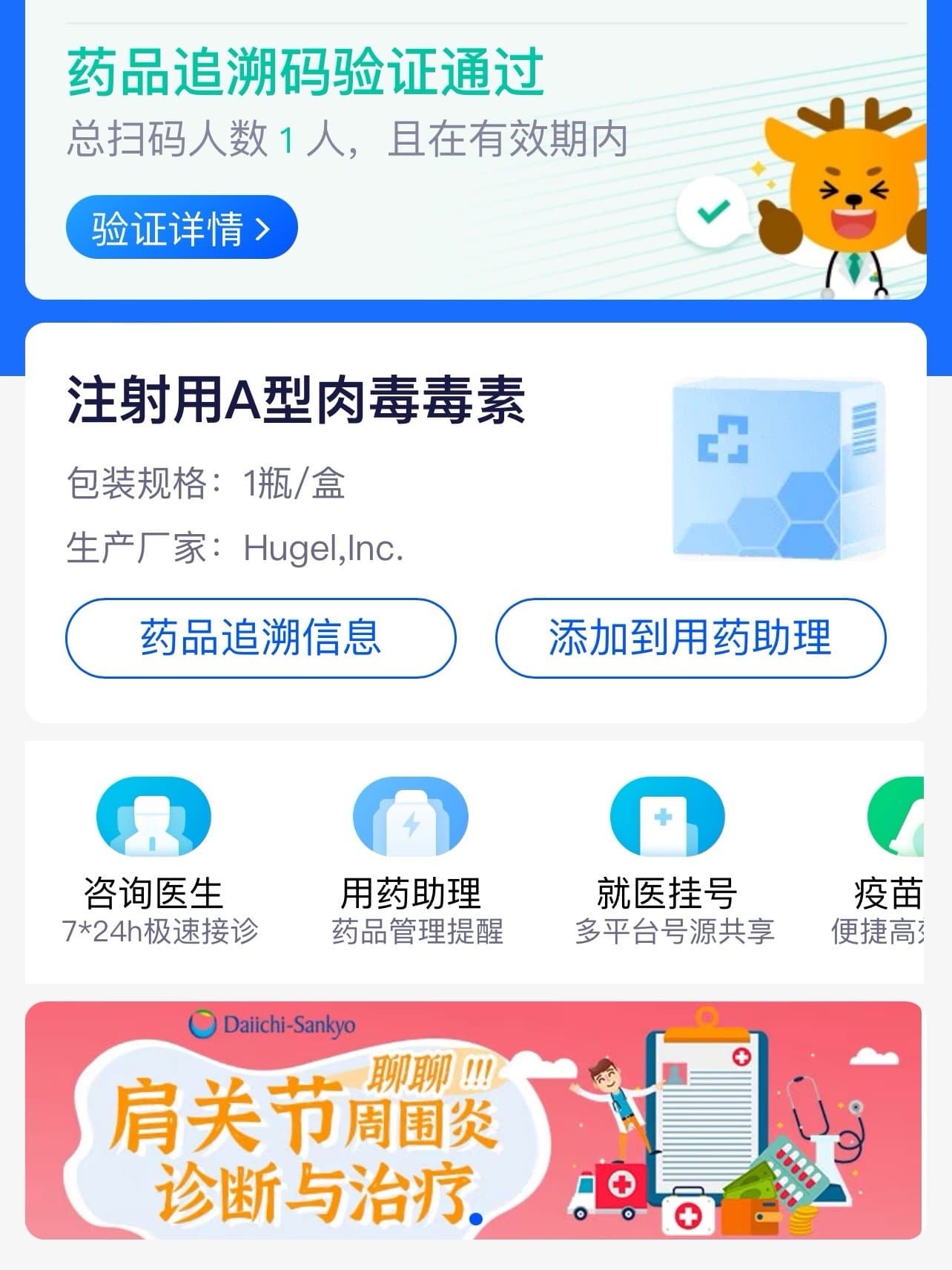View 药品追溯信息 for this drug
This screenshot has height=1270, width=952.
click(260, 638)
